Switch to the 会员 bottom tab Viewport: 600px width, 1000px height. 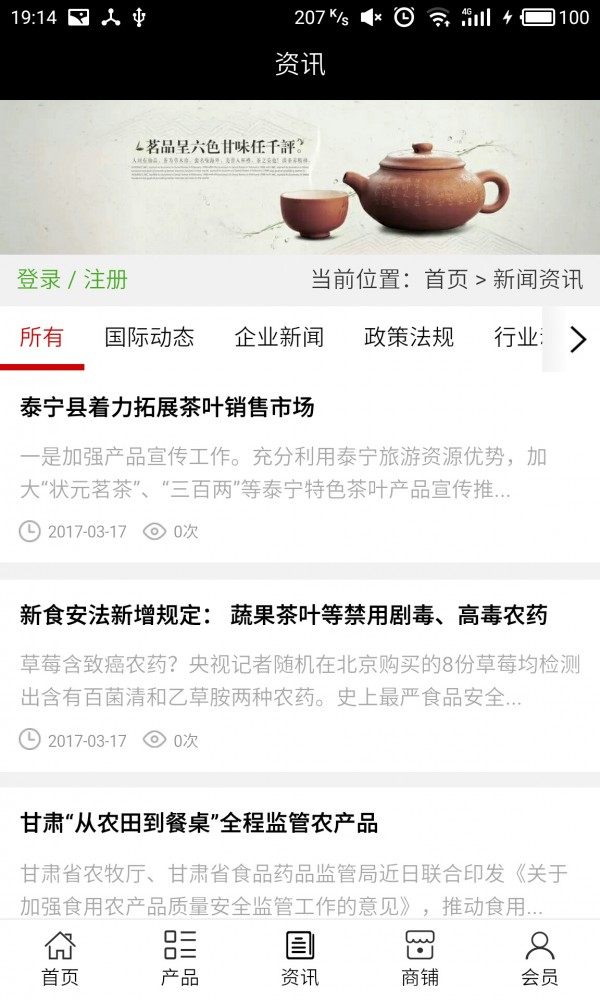tap(540, 959)
